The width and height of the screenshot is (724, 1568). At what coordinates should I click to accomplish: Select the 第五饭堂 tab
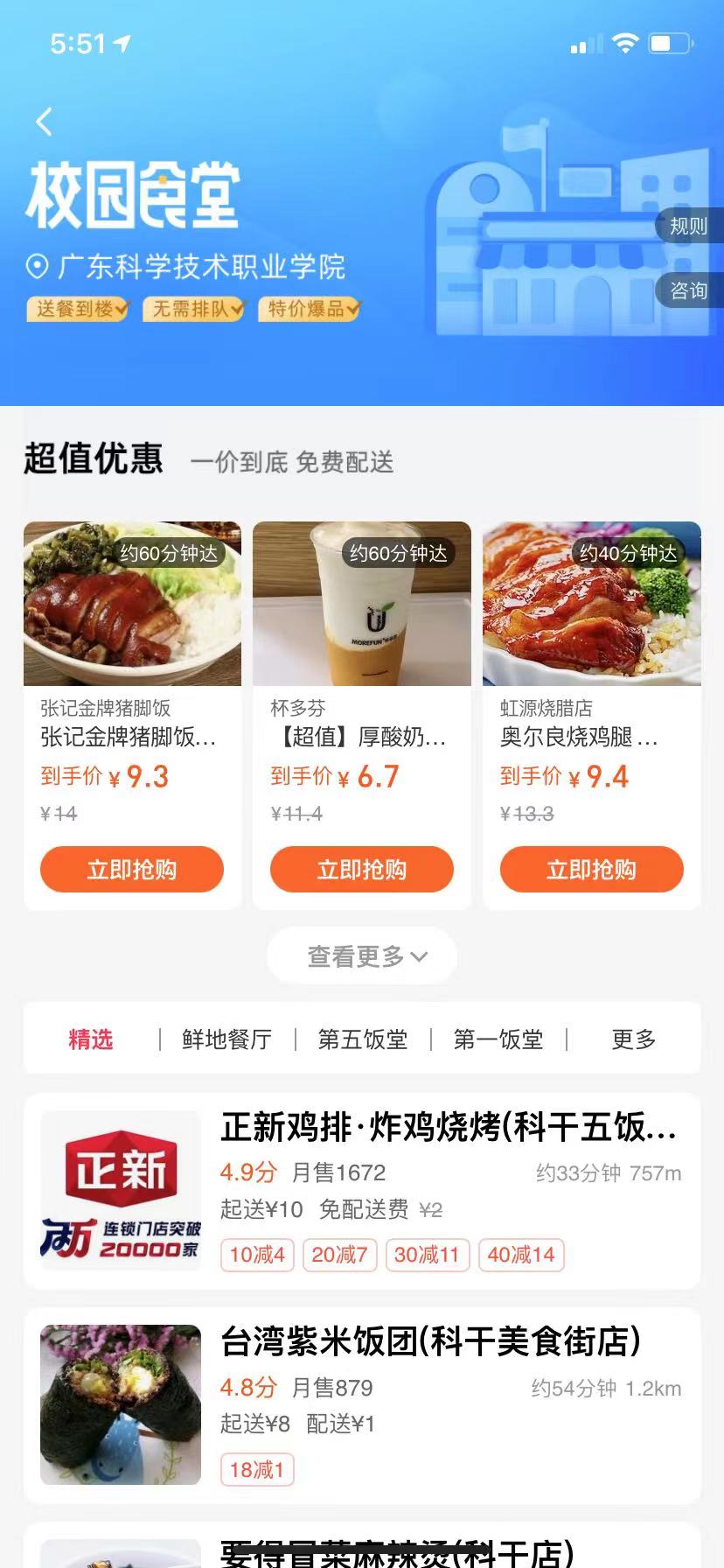click(x=362, y=1039)
